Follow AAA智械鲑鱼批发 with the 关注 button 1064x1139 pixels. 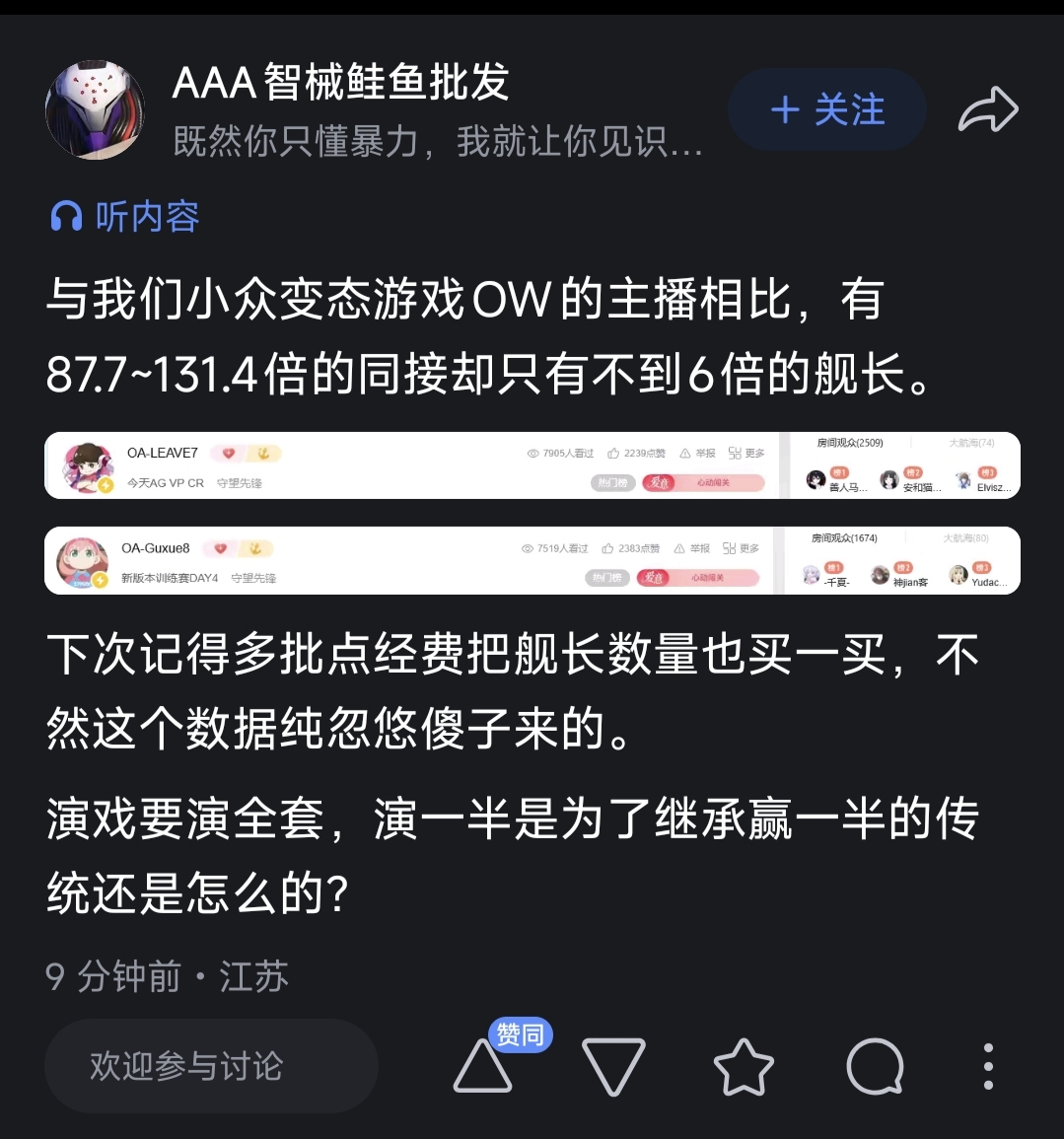826,109
